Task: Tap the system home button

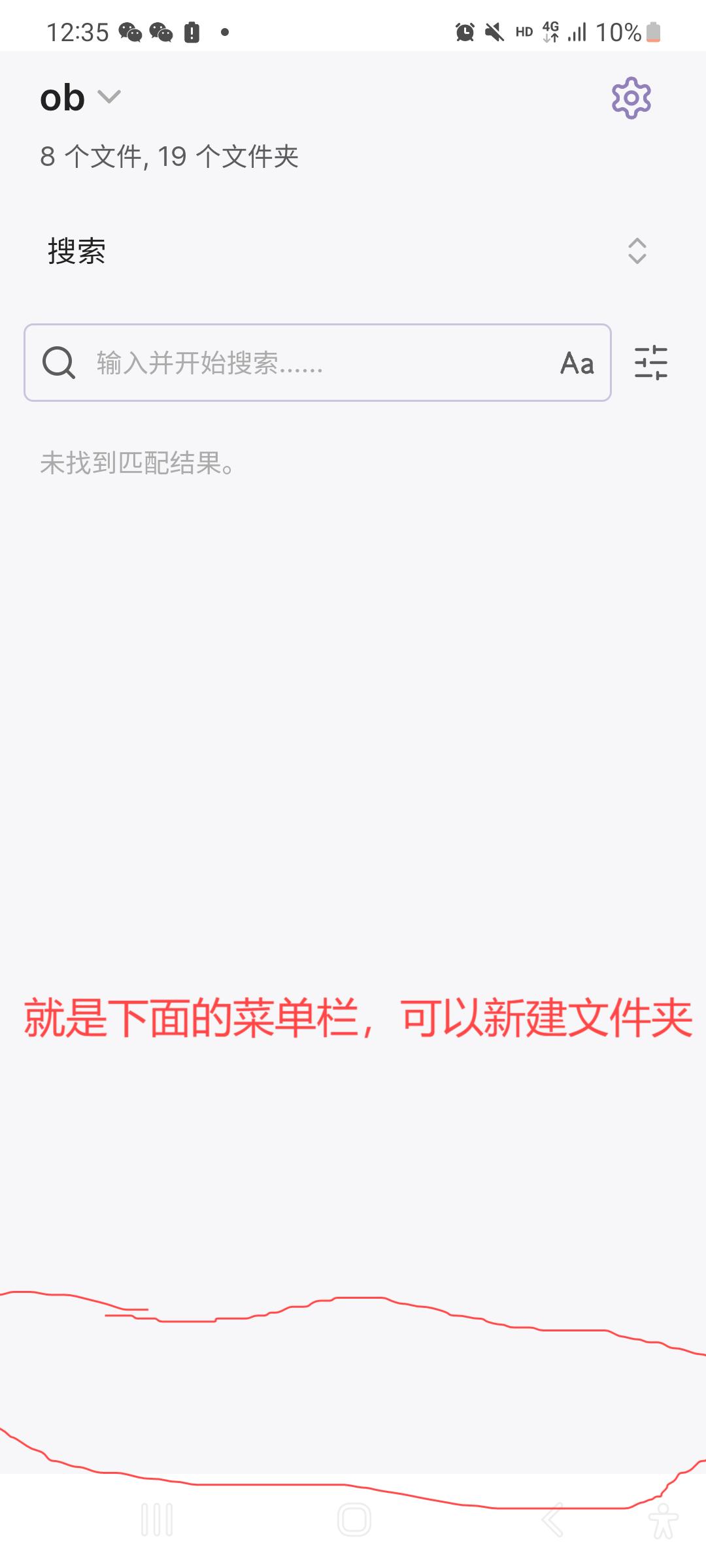Action: (354, 1519)
